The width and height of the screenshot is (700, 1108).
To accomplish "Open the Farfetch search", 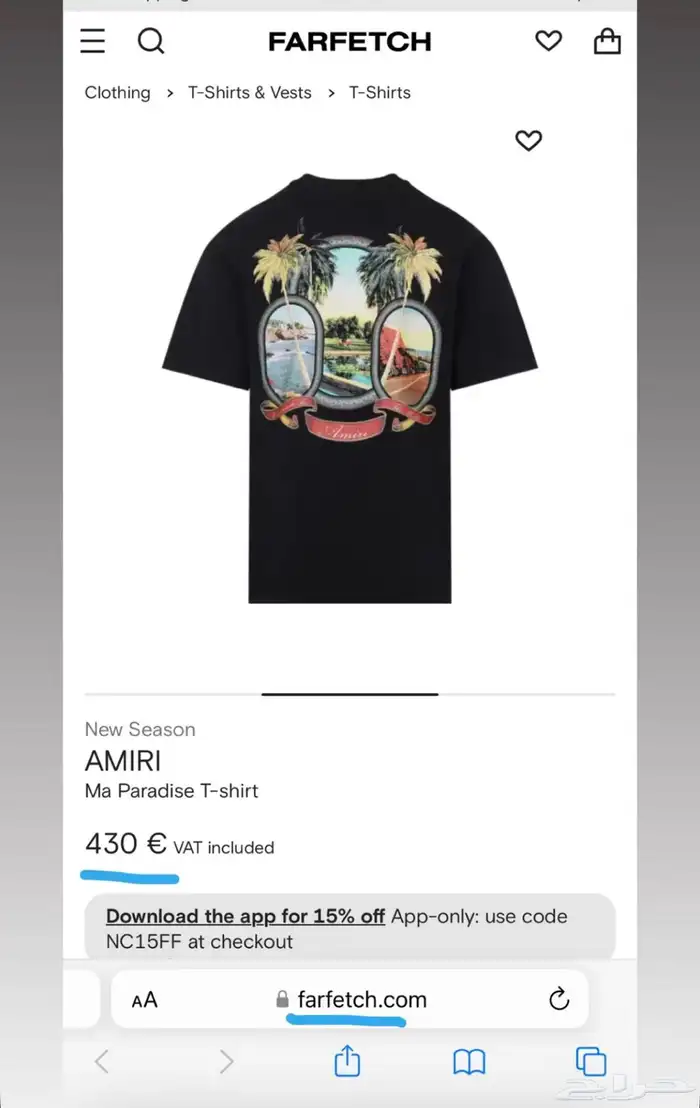I will 151,41.
